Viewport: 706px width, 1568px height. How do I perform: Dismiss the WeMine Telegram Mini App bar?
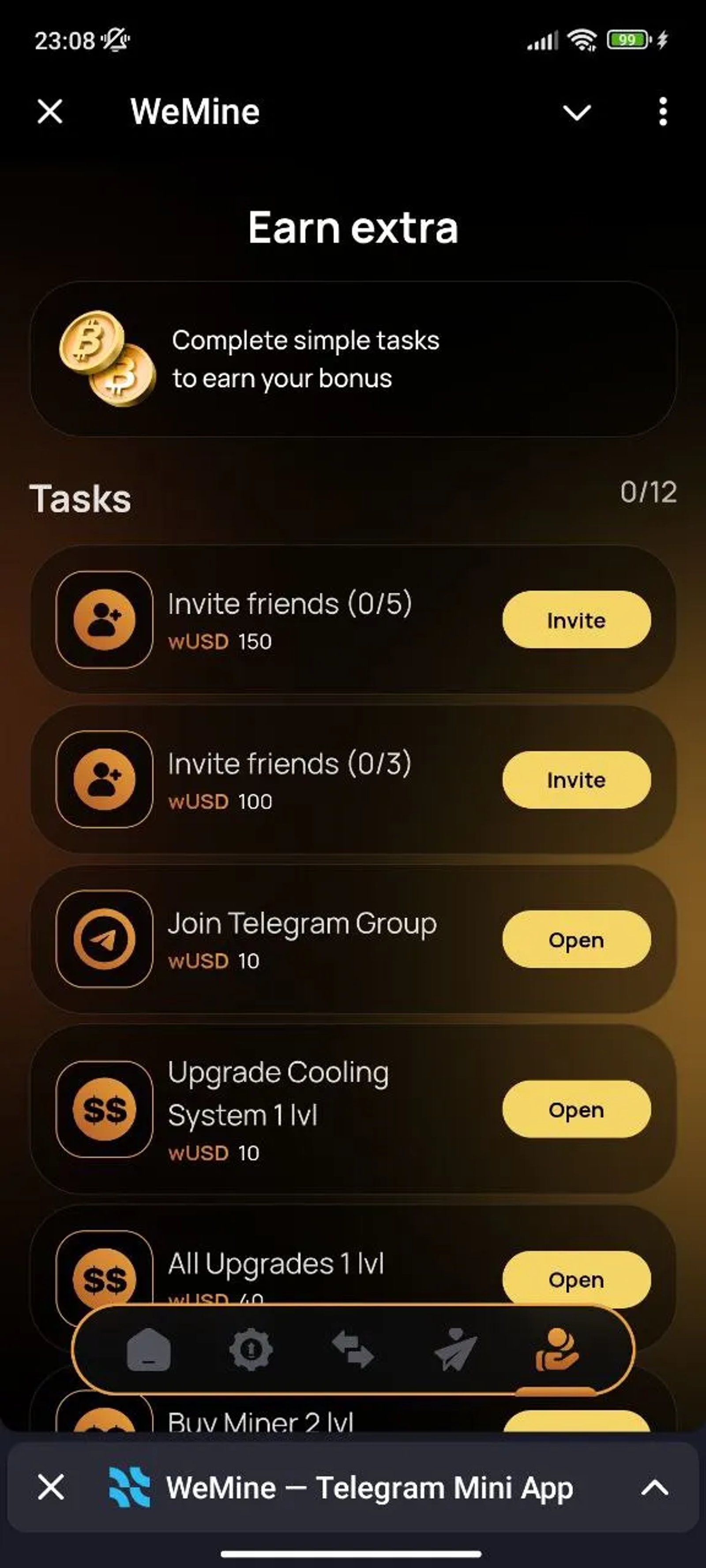(x=51, y=1488)
